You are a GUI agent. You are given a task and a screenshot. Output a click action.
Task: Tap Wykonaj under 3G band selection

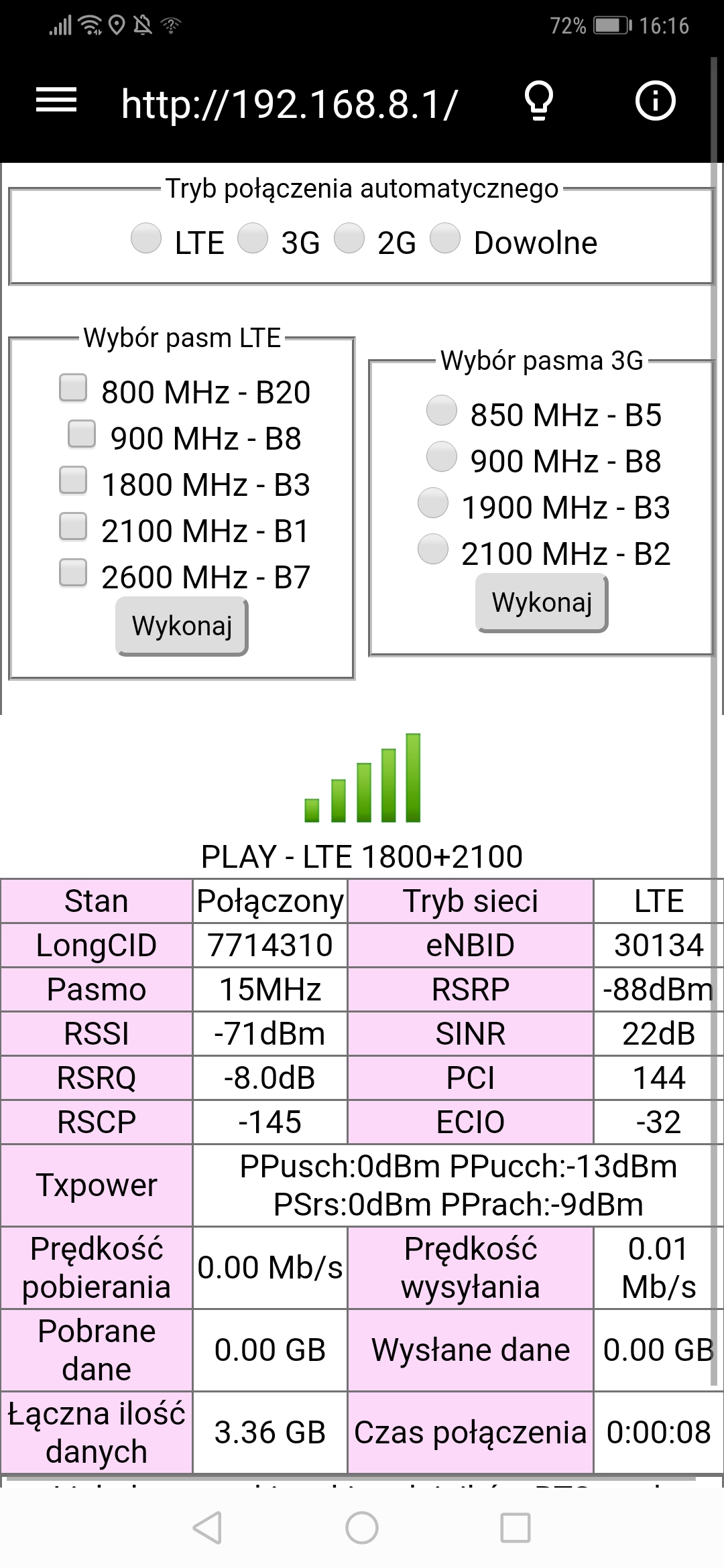(x=542, y=603)
